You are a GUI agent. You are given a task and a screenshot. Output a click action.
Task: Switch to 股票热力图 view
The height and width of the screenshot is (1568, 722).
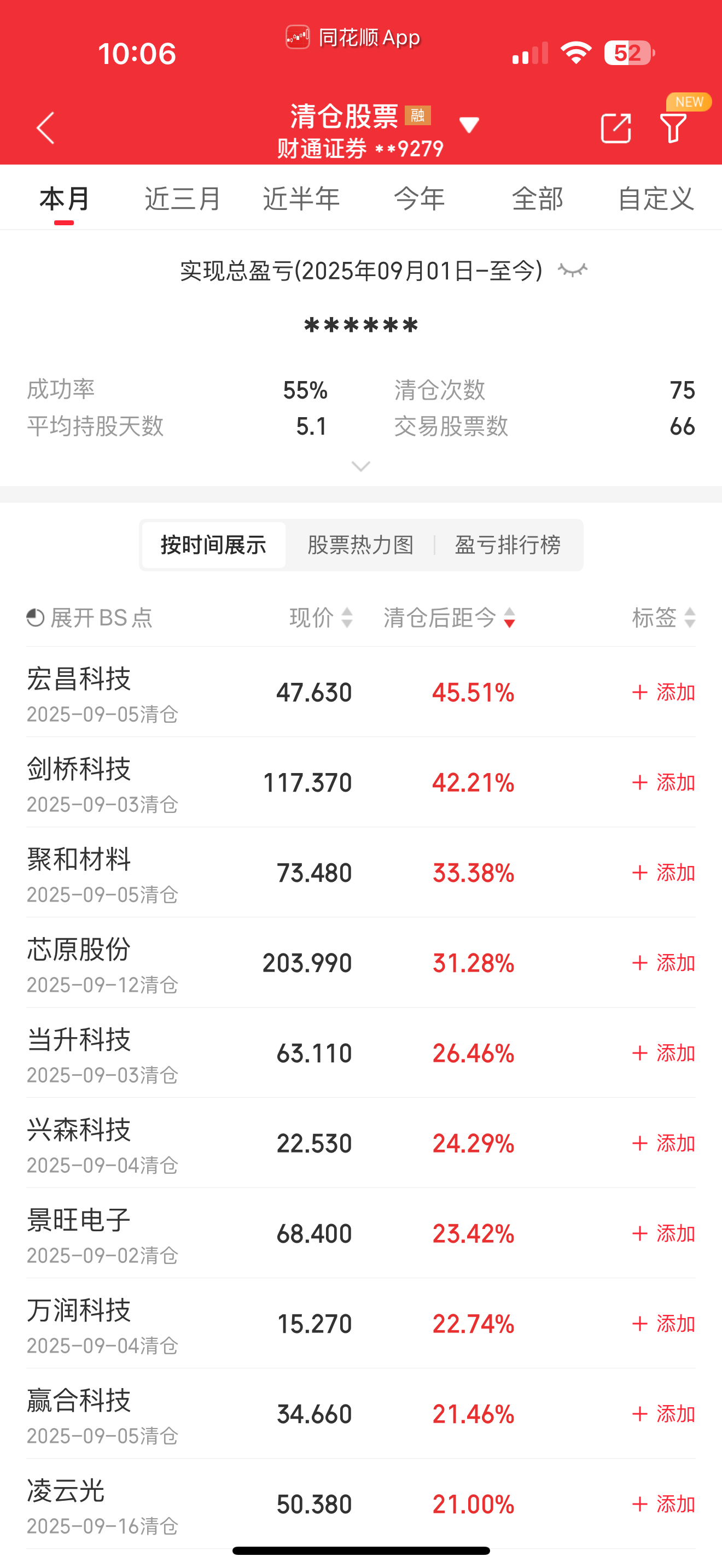(x=360, y=545)
